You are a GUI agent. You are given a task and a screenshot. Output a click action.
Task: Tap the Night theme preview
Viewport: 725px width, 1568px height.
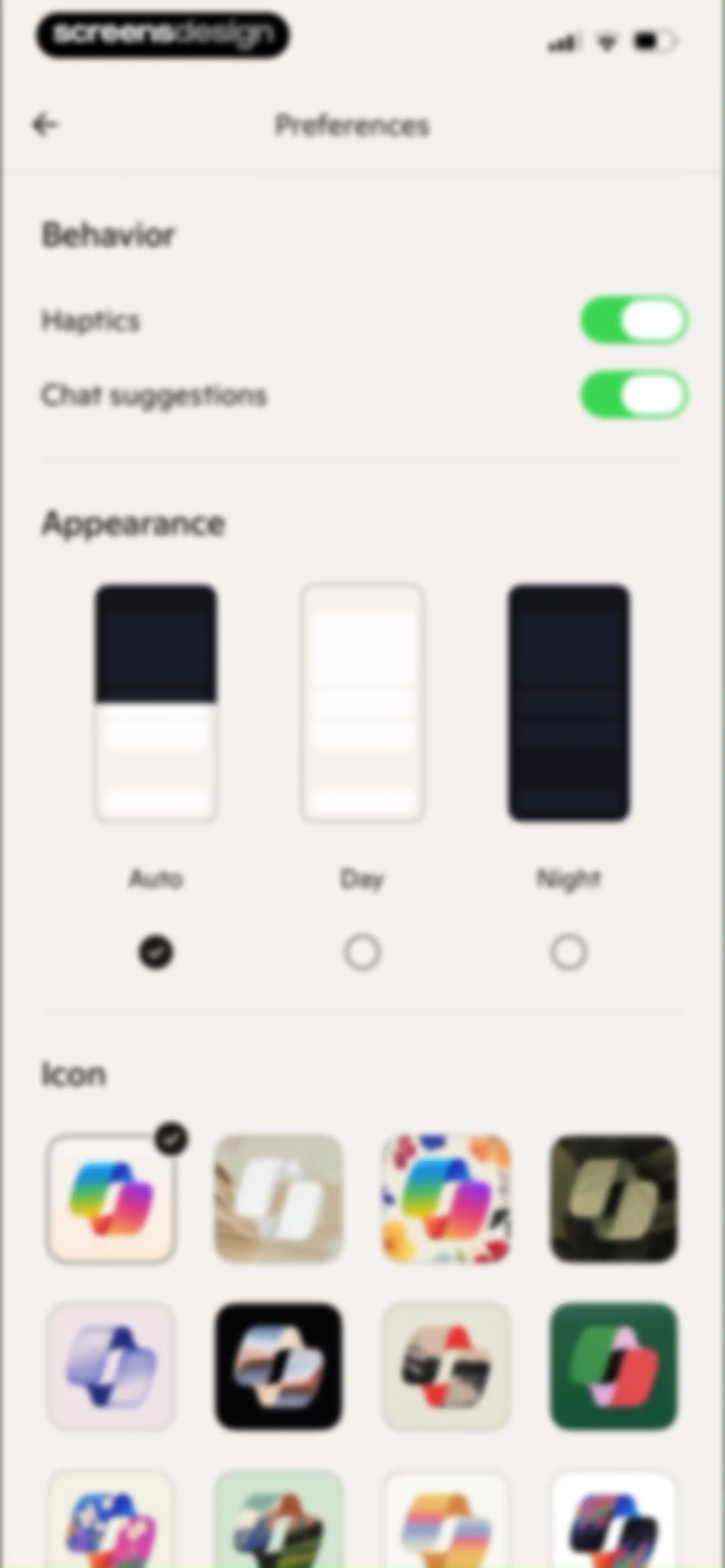(x=569, y=703)
